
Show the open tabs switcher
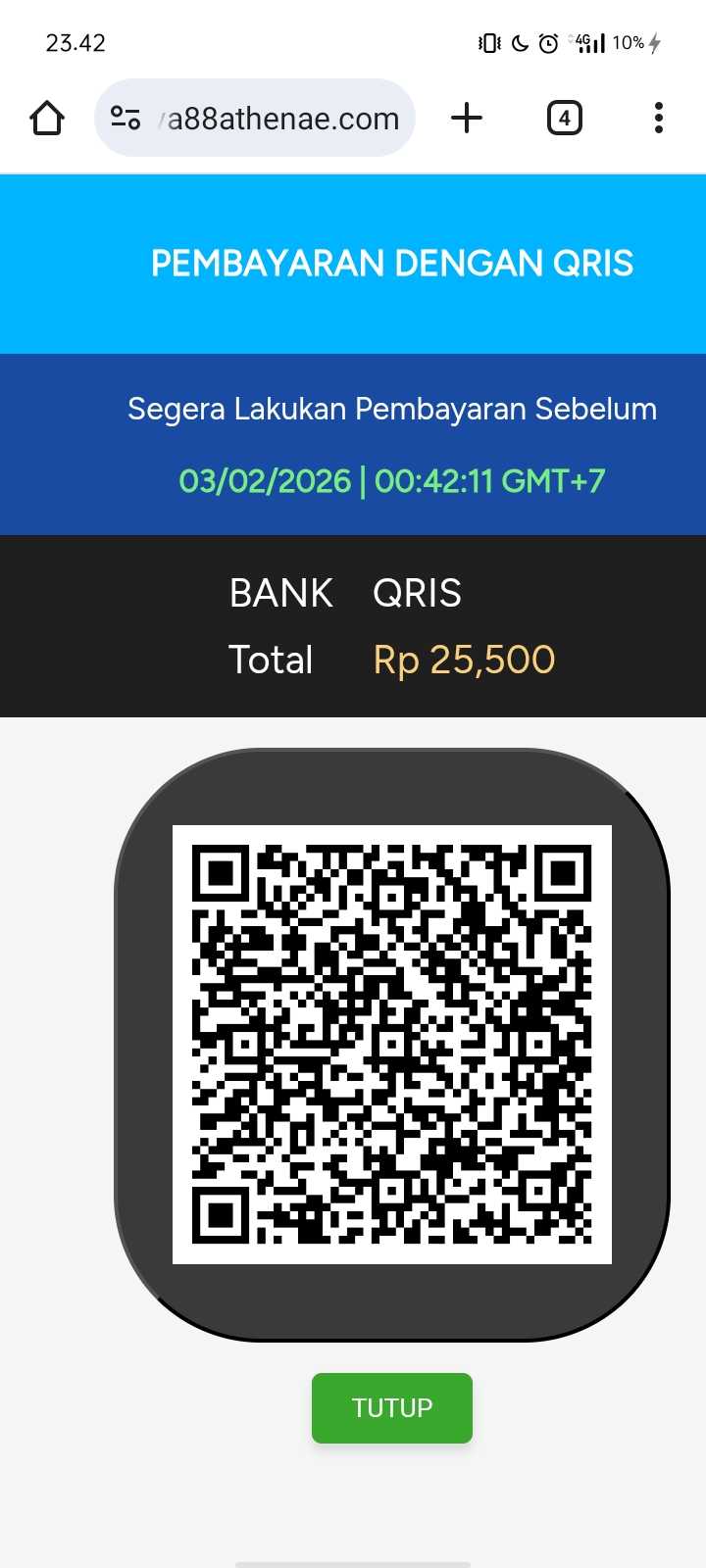564,119
